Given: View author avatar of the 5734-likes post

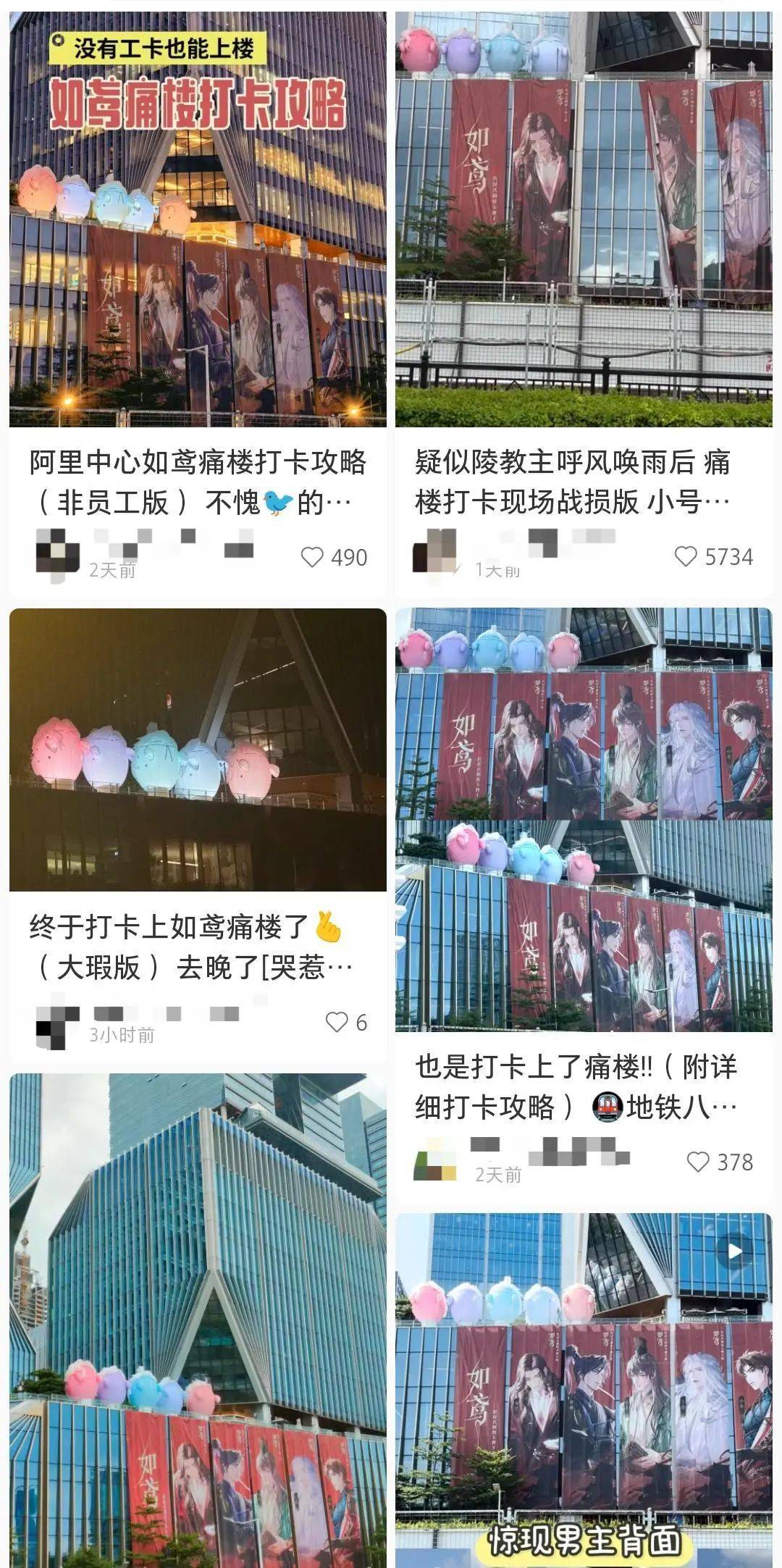Looking at the screenshot, I should pos(434,550).
